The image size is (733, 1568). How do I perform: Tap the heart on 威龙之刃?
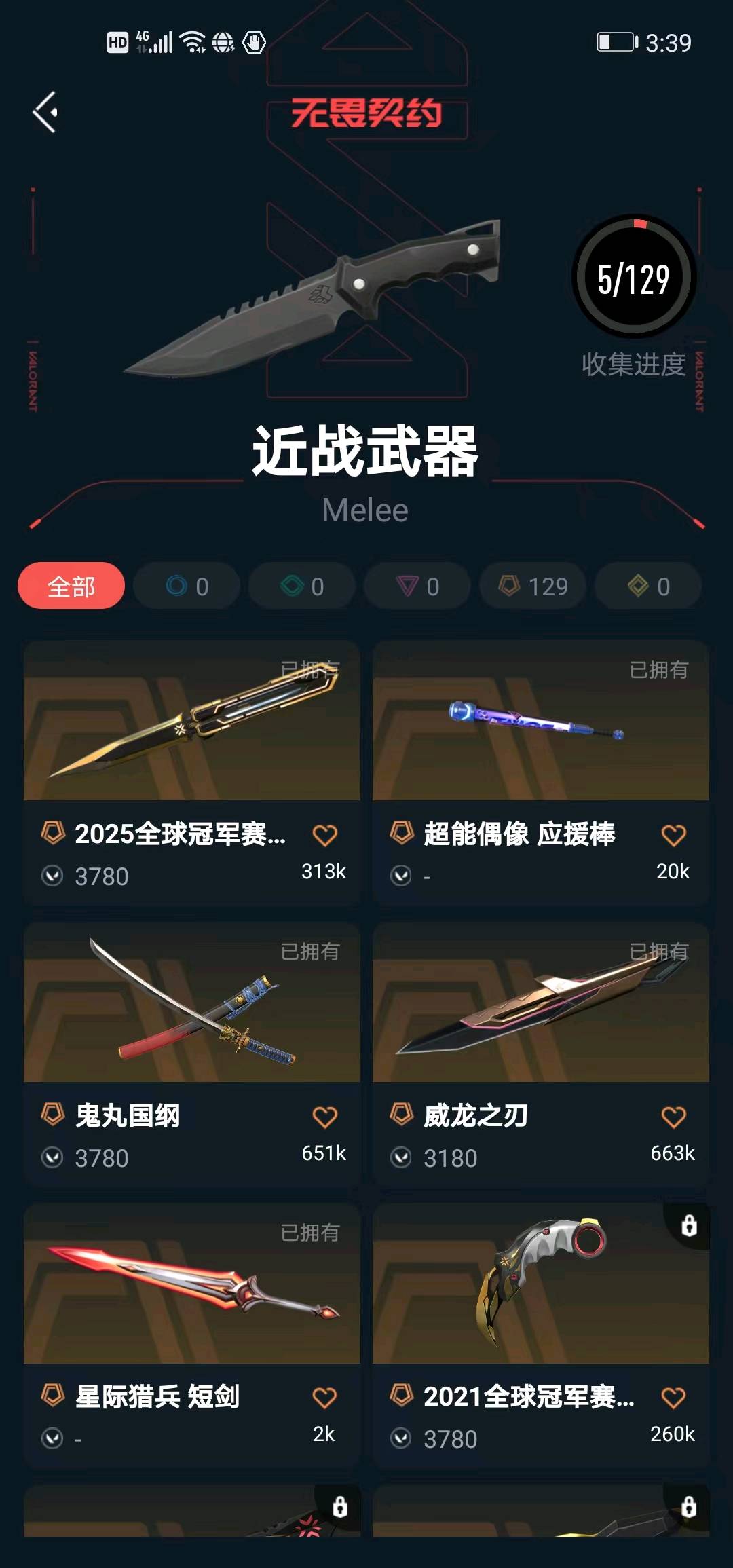(x=673, y=1117)
